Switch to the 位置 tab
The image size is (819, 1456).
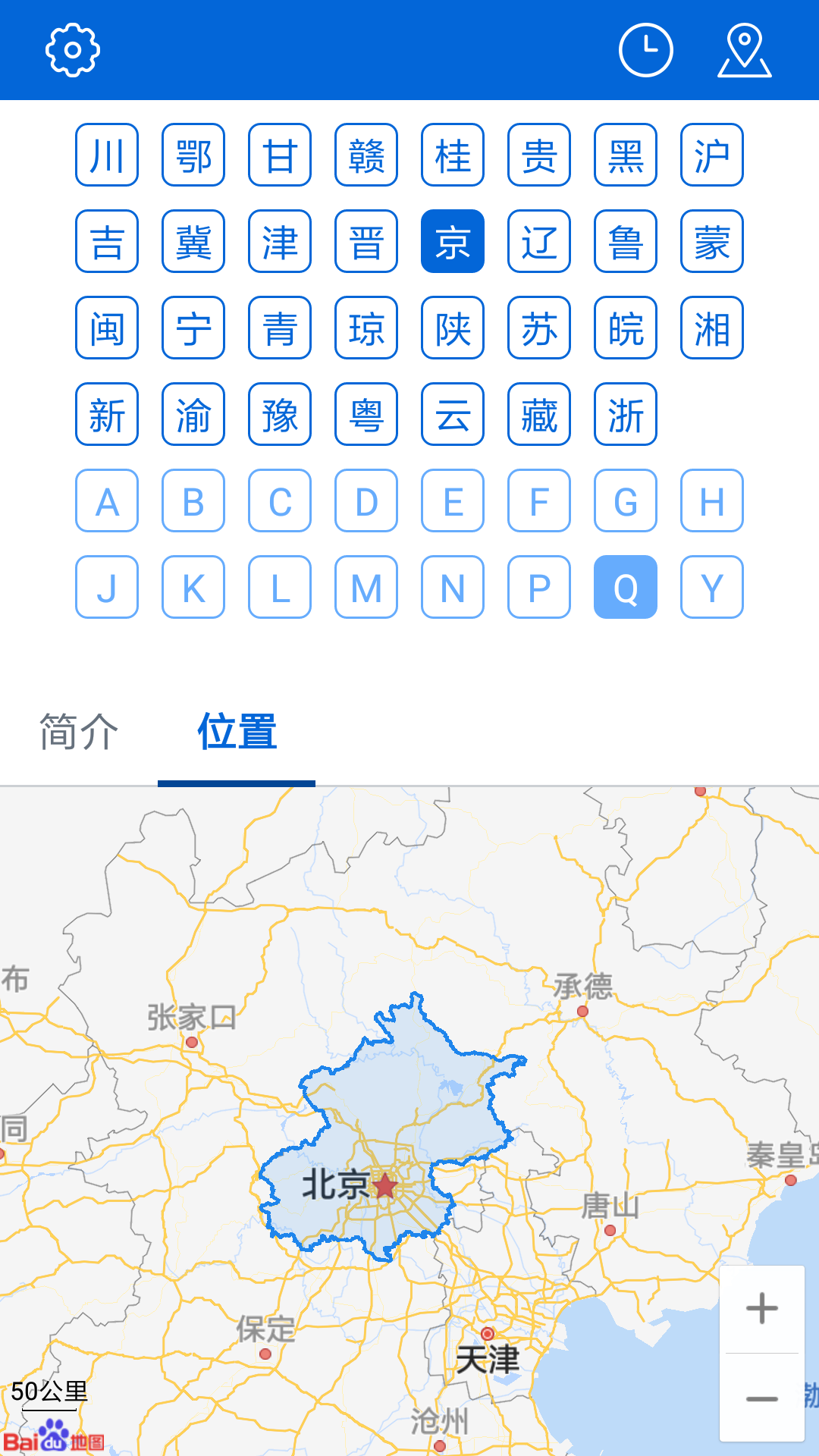tap(237, 733)
